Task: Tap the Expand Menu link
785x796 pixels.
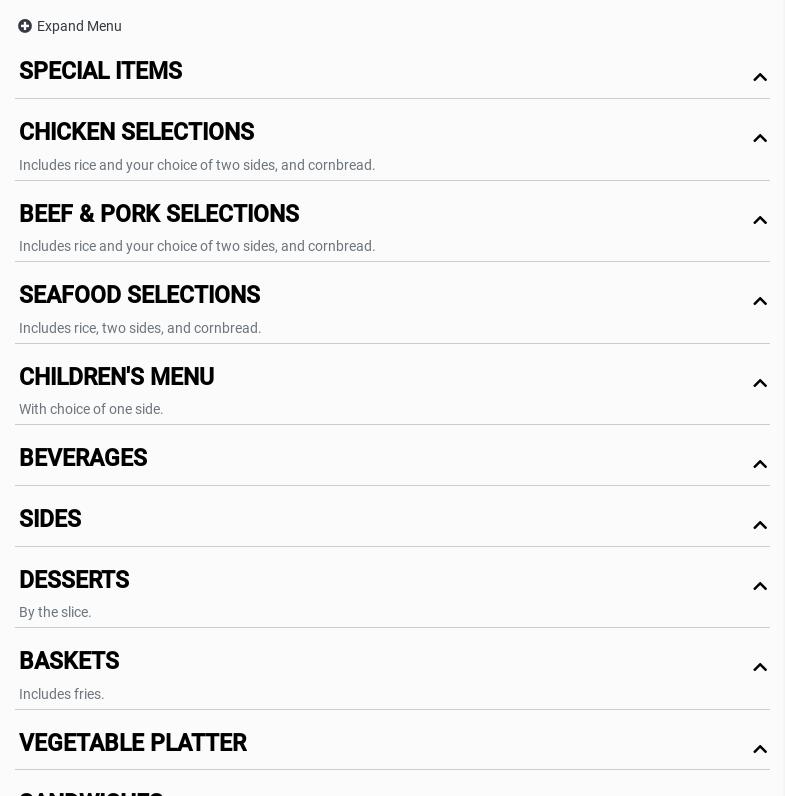Action: pyautogui.click(x=70, y=26)
